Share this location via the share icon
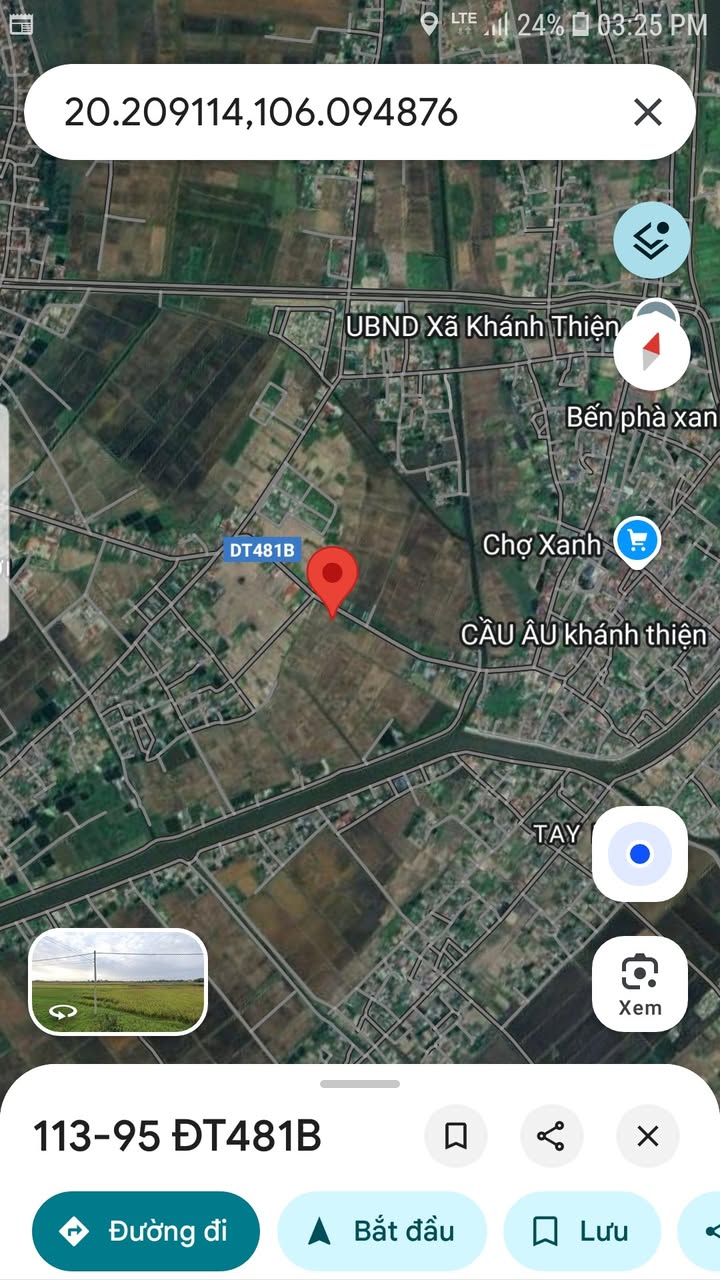 coord(551,1136)
